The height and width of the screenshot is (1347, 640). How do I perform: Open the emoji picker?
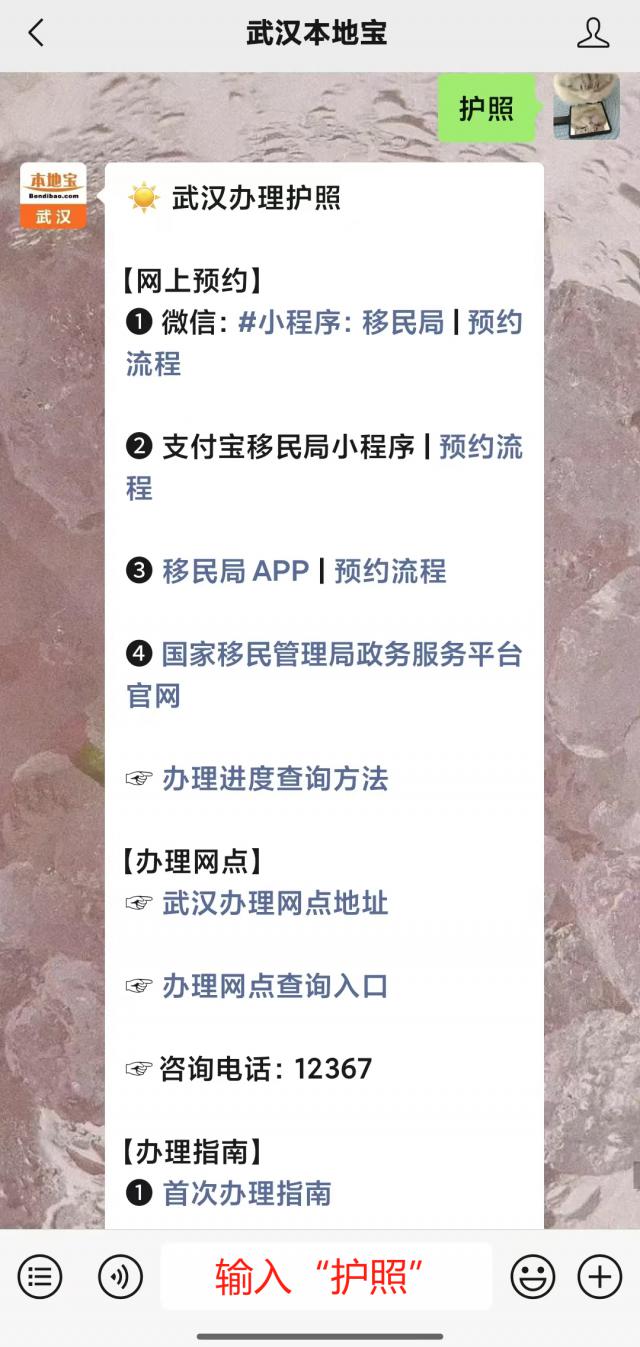(533, 1276)
